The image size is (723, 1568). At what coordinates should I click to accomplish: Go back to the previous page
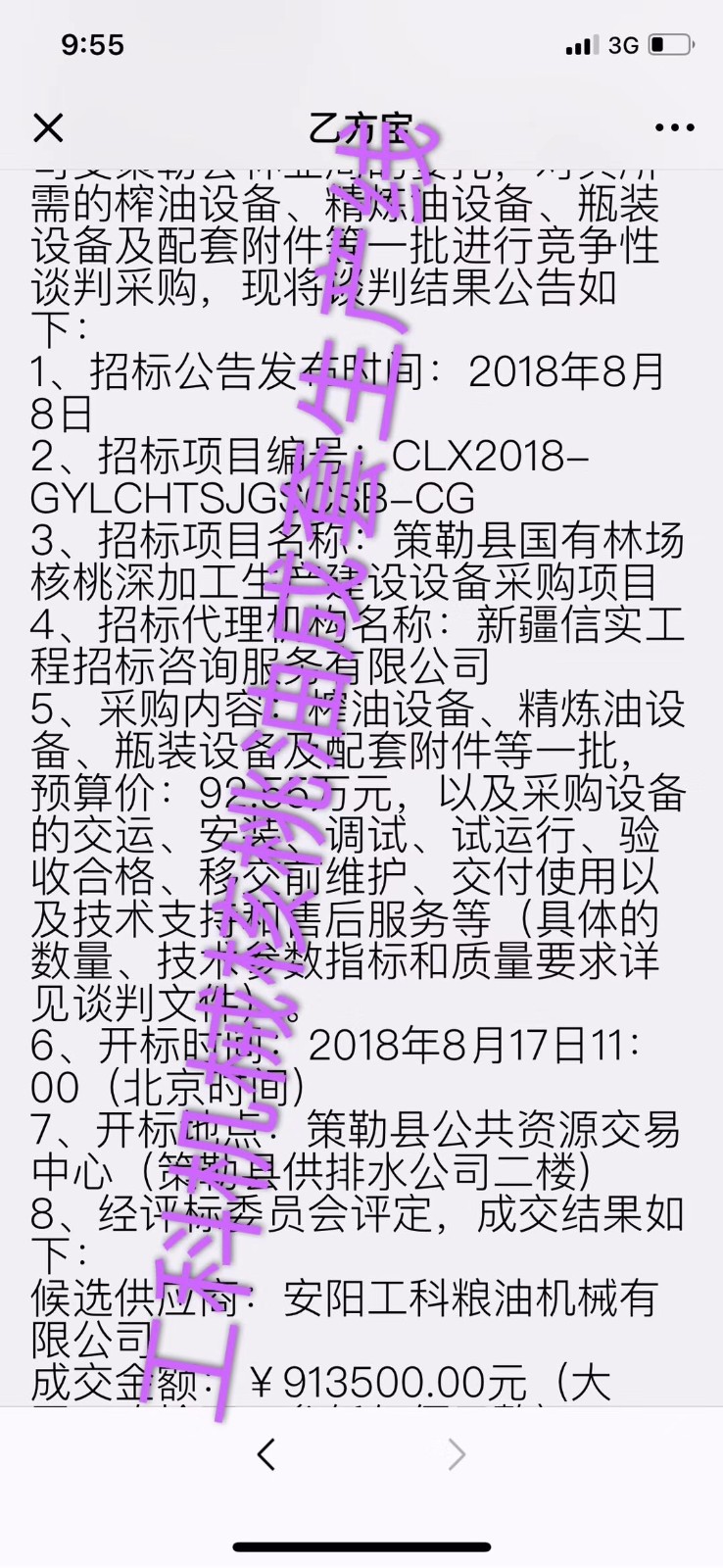click(x=265, y=1454)
